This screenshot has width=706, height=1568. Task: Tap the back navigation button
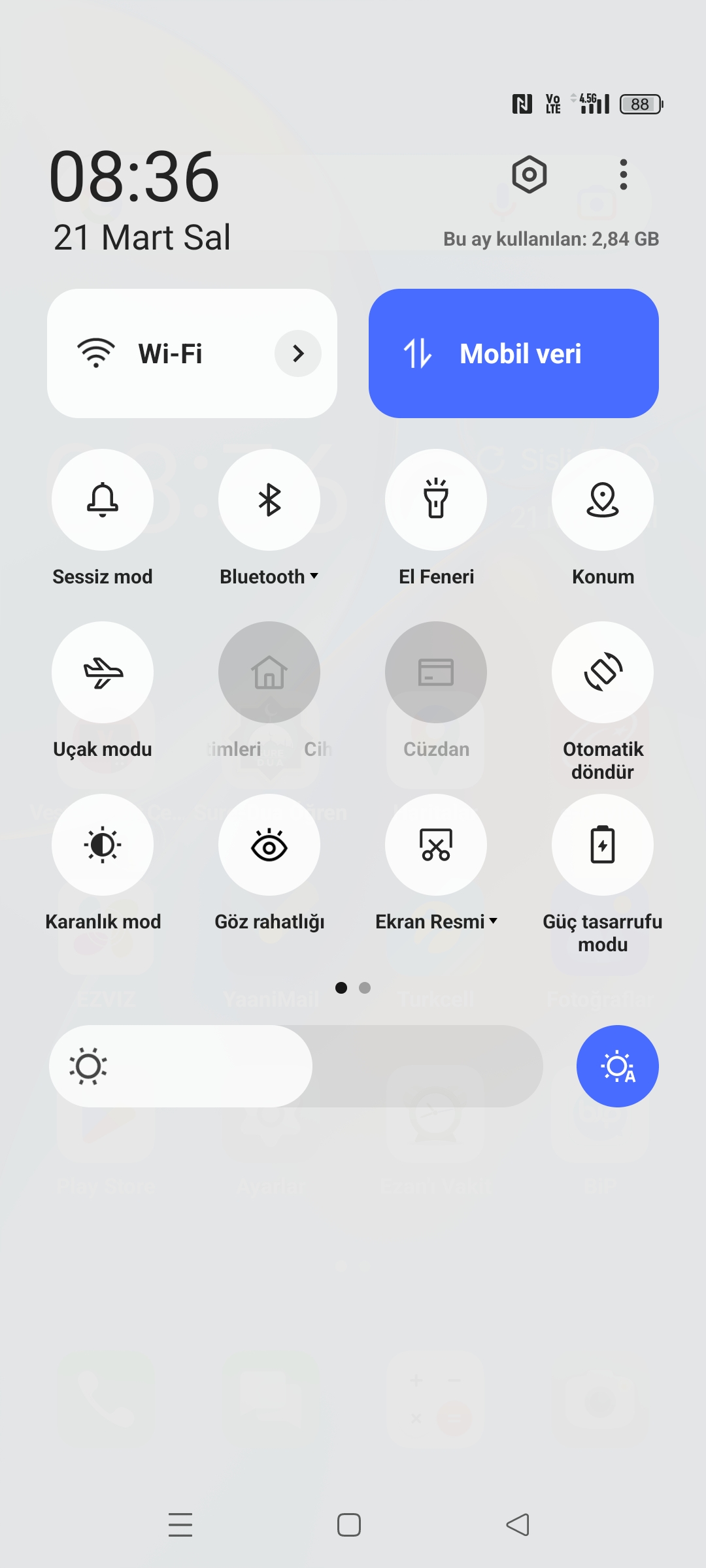(518, 1525)
